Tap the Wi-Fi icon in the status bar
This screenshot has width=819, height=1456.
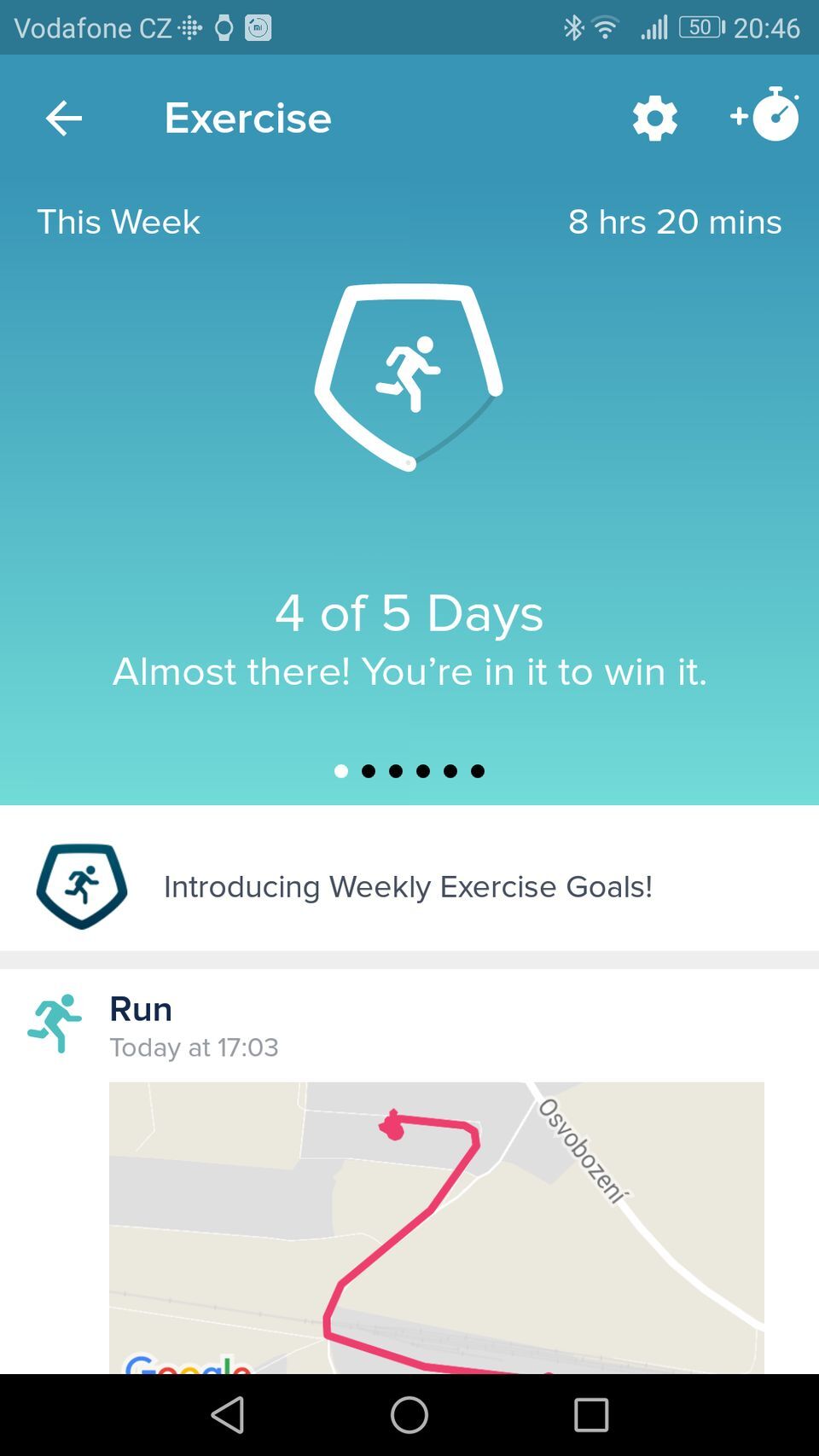606,26
